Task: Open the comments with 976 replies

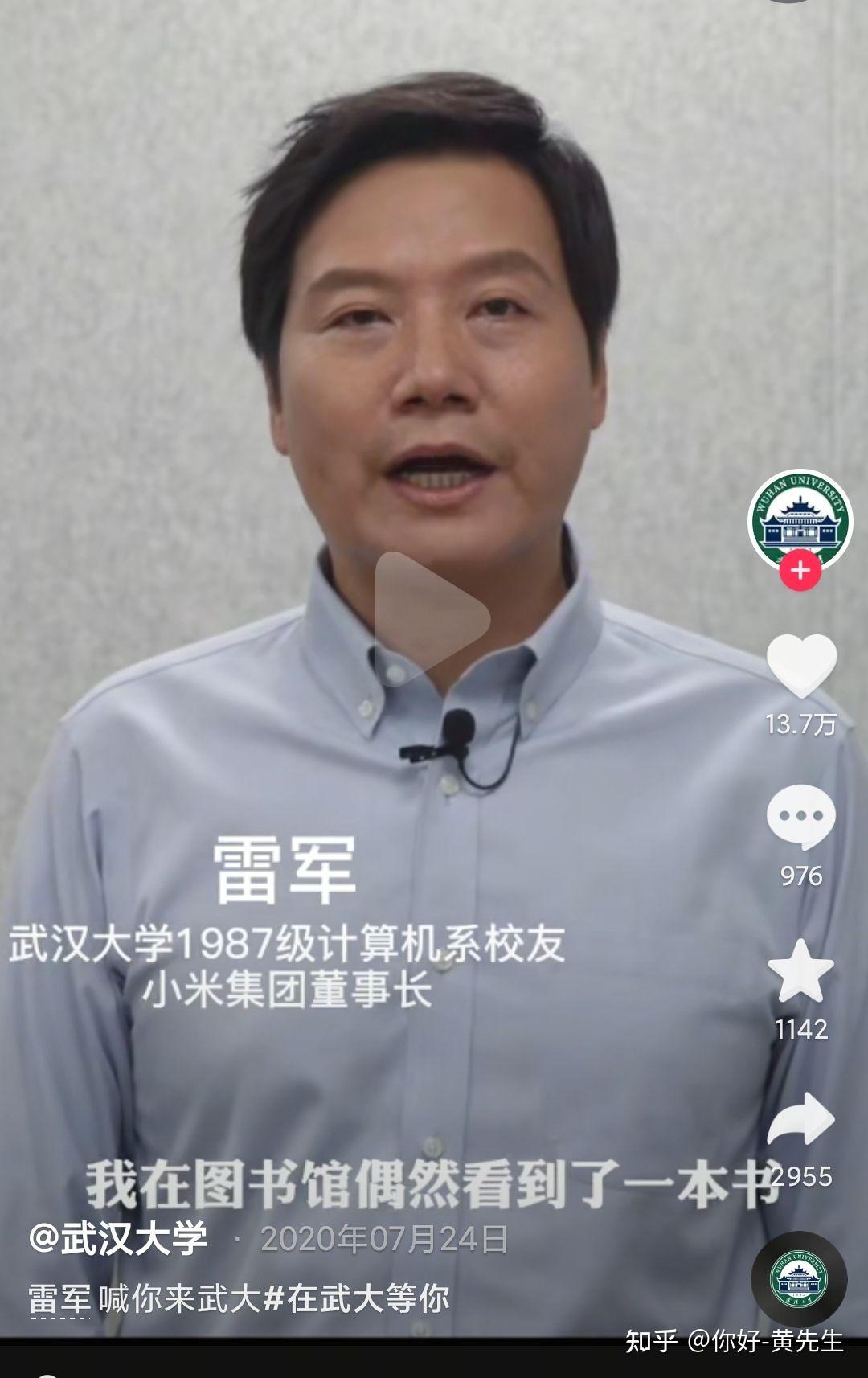Action: (800, 818)
